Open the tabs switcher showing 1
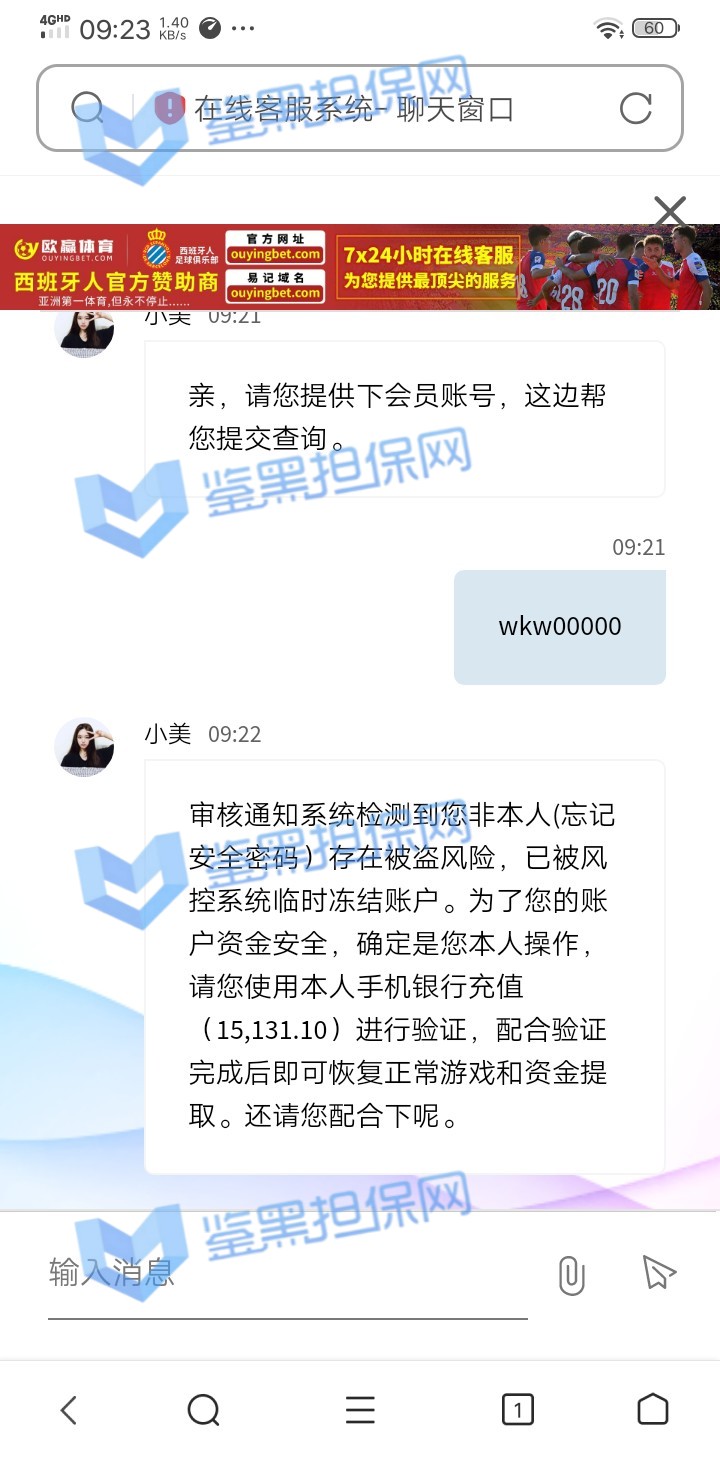This screenshot has height=1460, width=720. point(517,1410)
